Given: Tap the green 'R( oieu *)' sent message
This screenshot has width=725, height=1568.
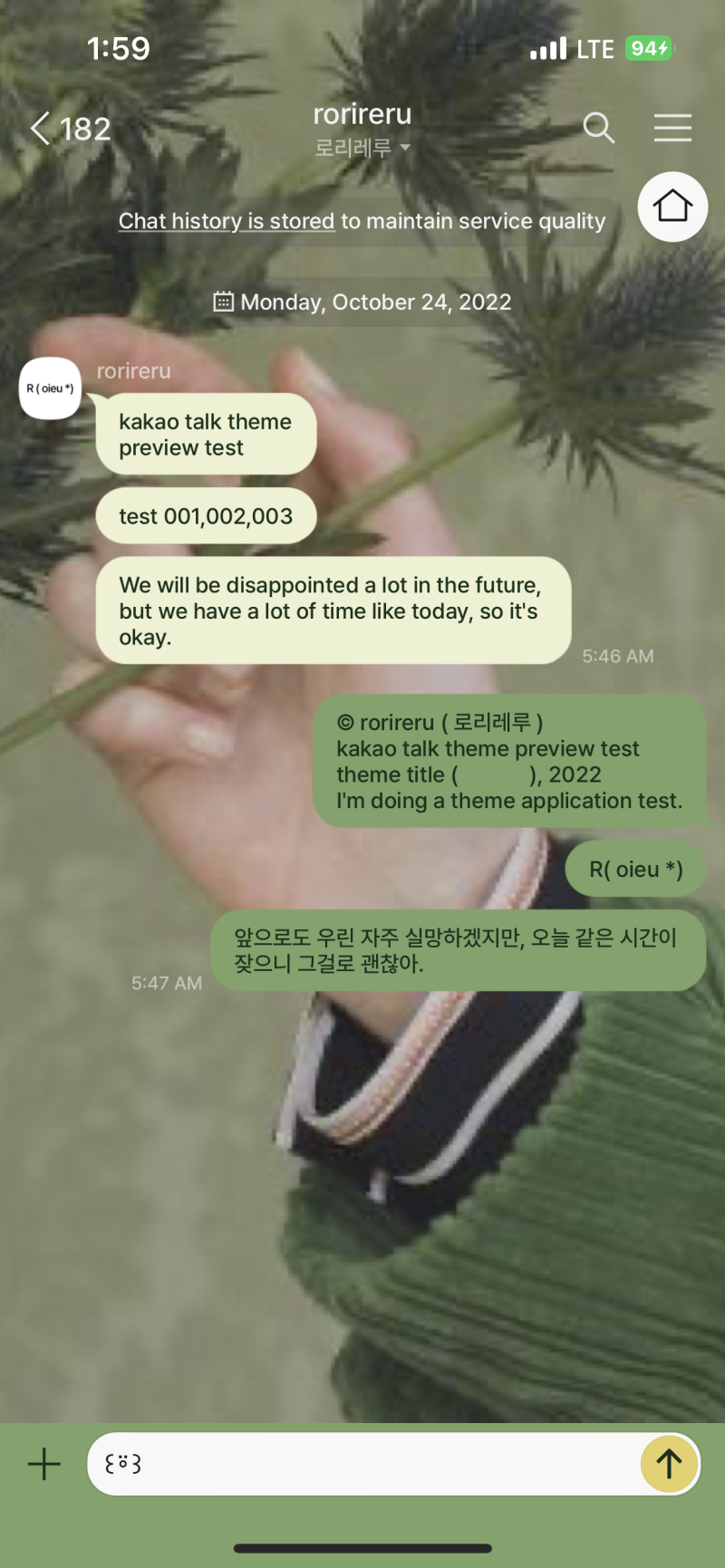Looking at the screenshot, I should 634,868.
